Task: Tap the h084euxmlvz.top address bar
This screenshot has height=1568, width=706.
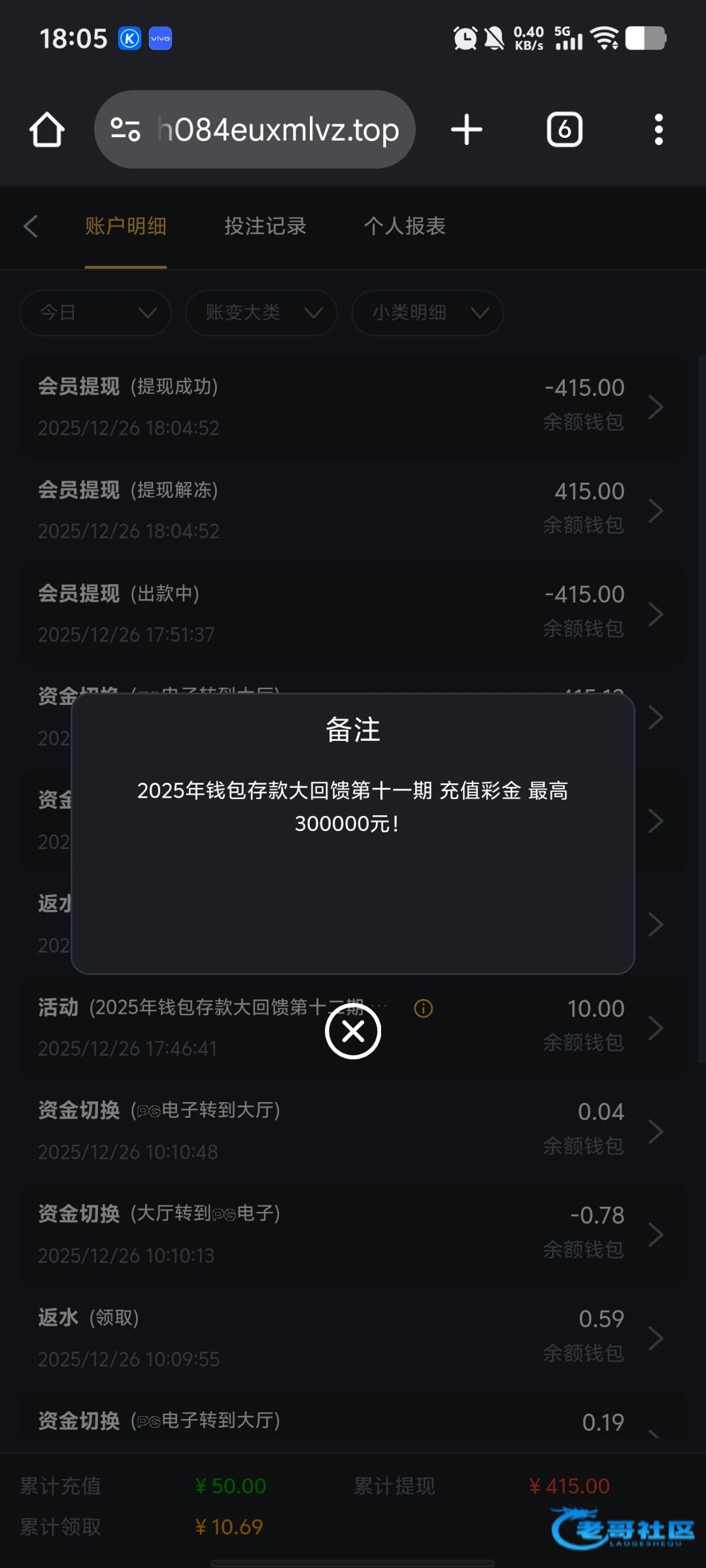Action: click(255, 129)
